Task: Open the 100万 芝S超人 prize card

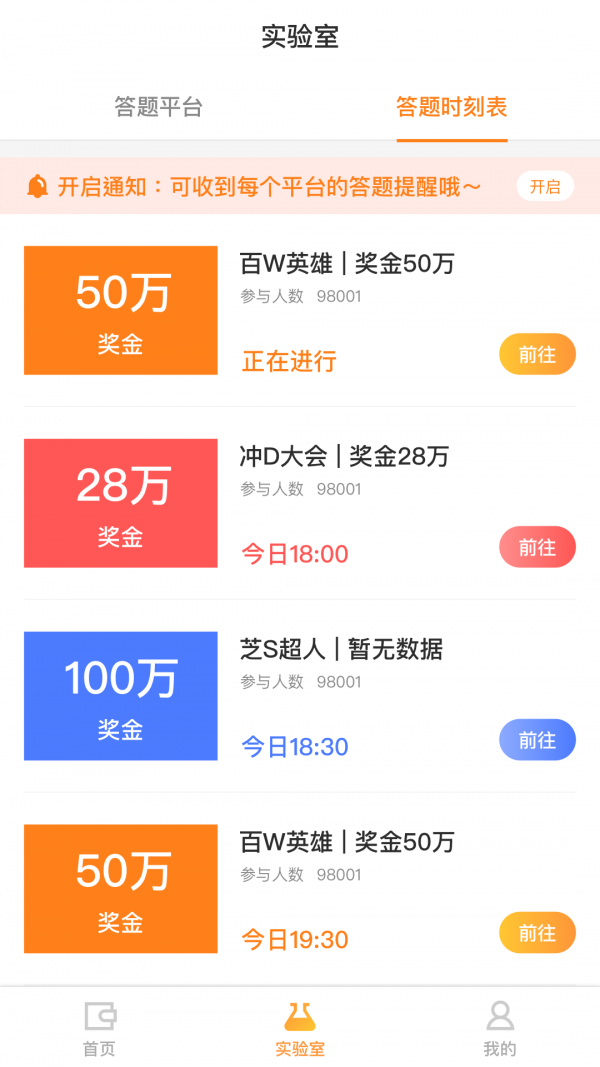Action: 121,696
